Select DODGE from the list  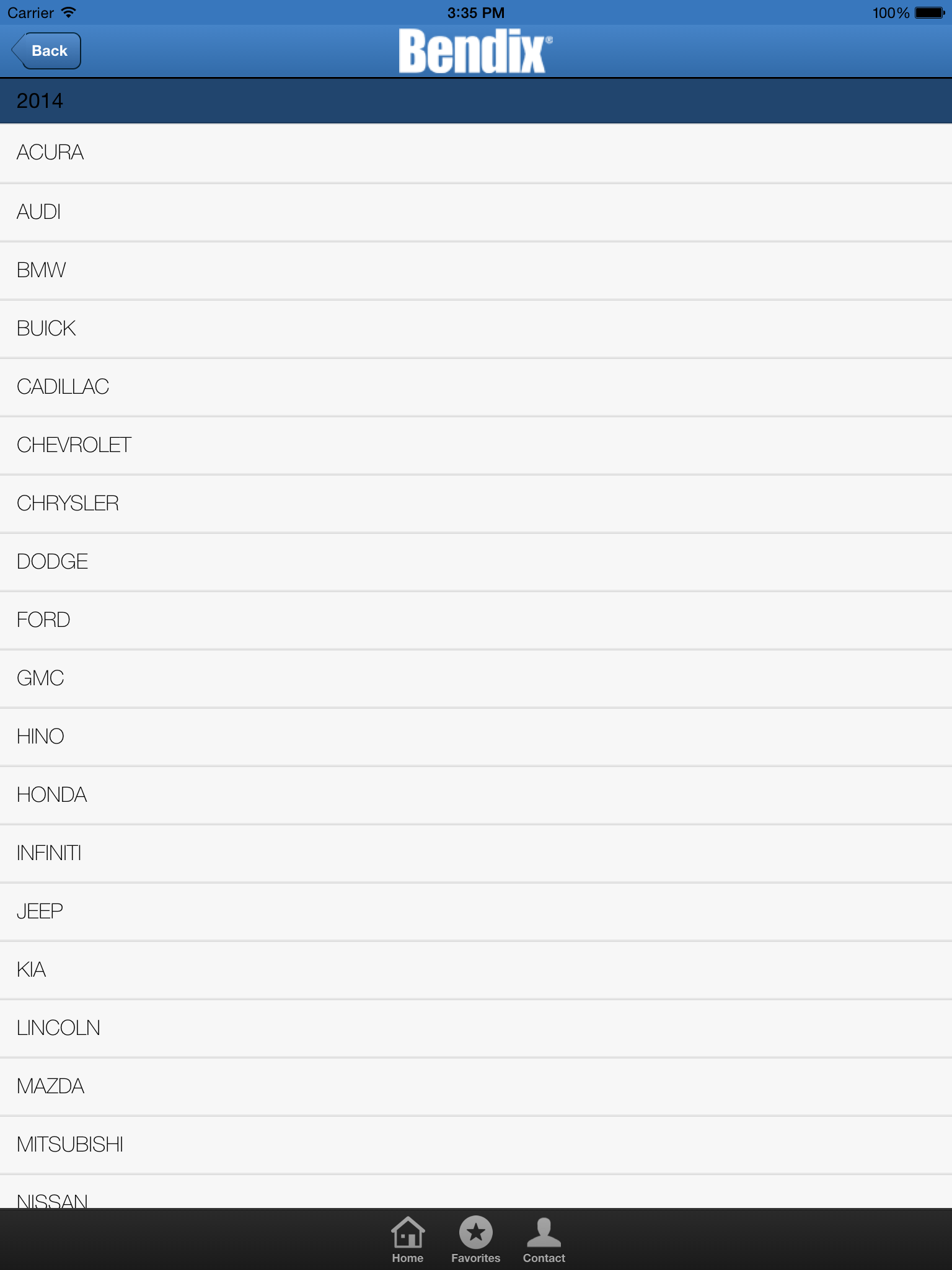(52, 561)
